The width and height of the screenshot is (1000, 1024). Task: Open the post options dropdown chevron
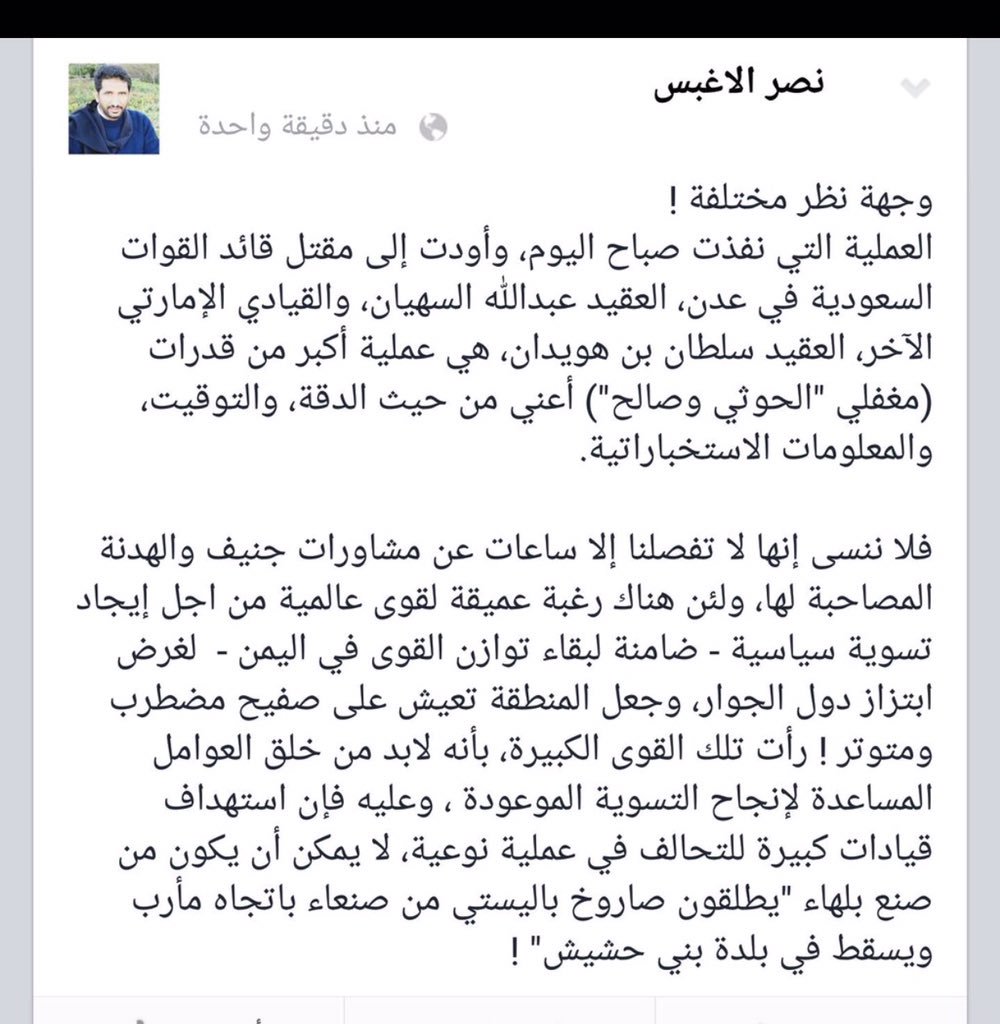(914, 87)
